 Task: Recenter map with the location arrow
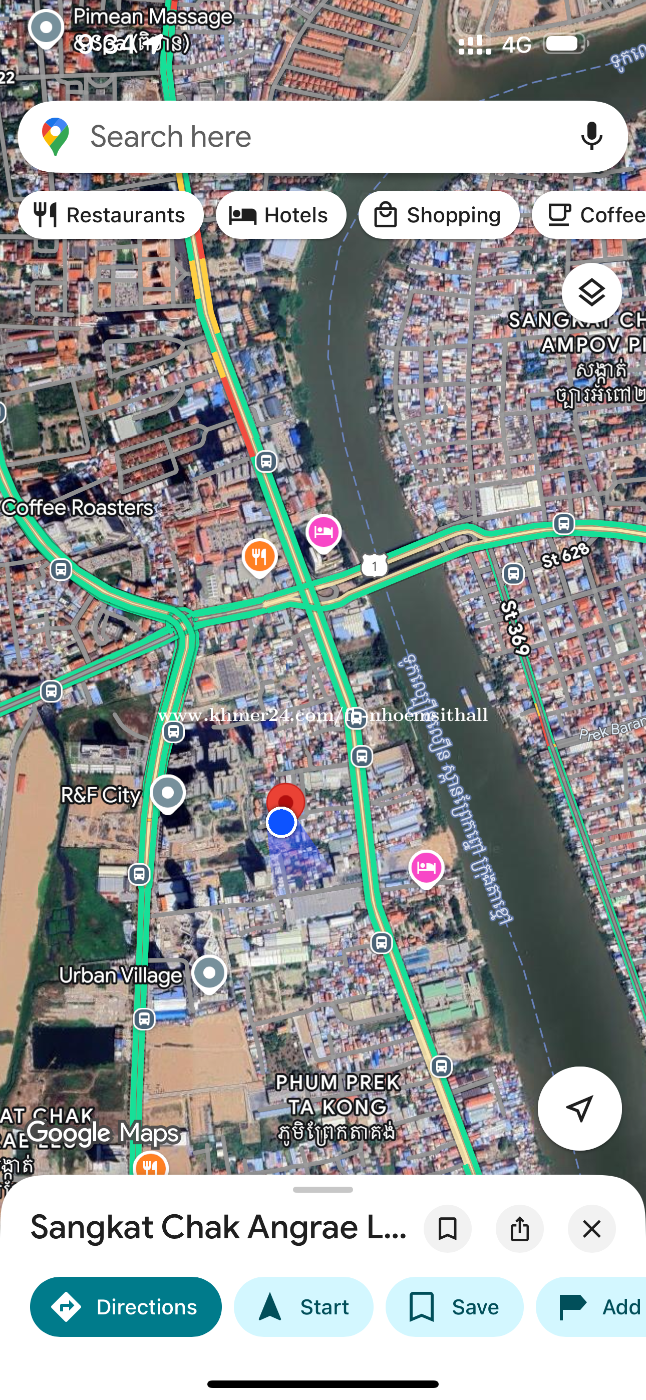point(579,1108)
